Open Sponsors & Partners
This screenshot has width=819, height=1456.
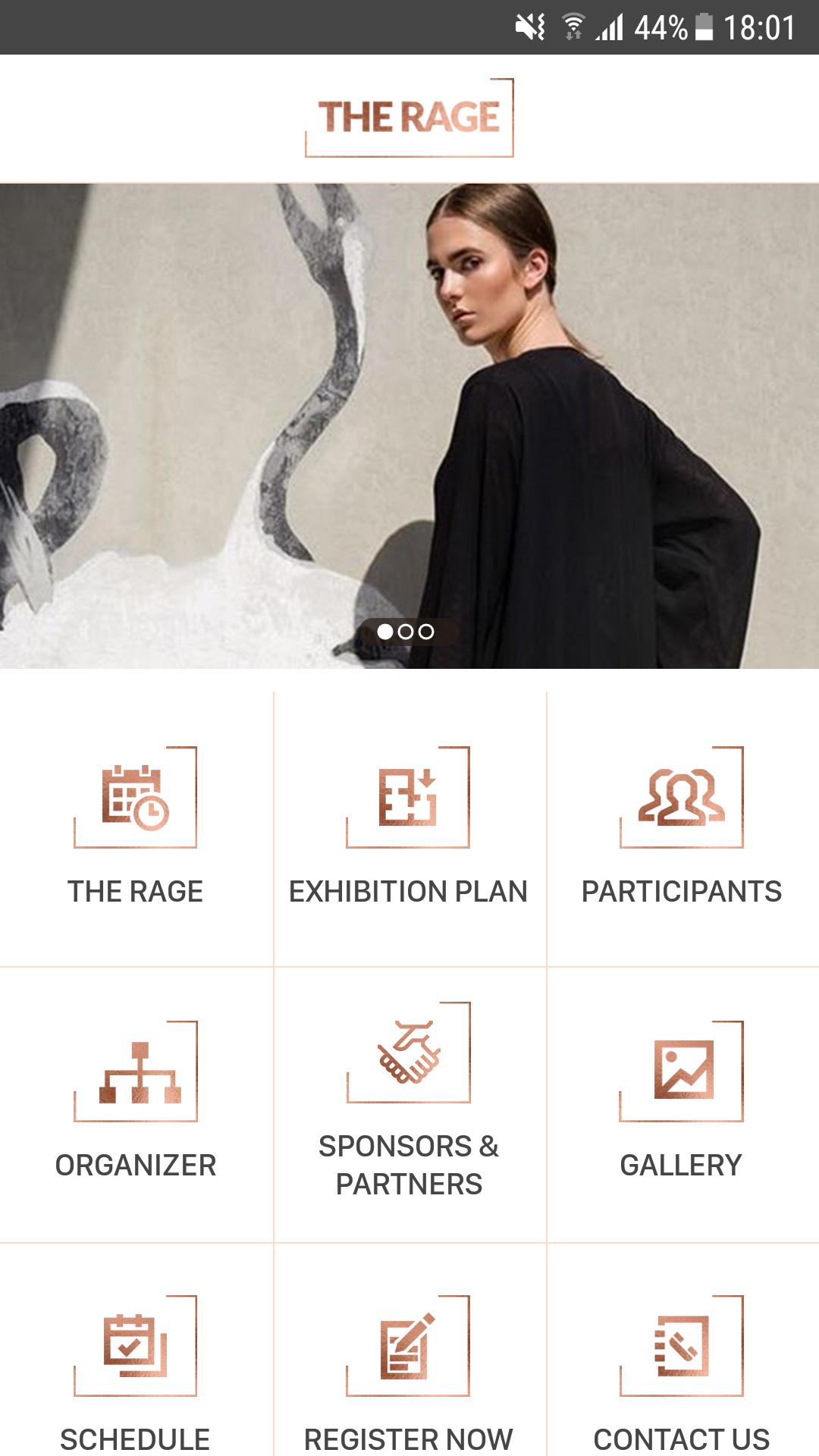[409, 1103]
